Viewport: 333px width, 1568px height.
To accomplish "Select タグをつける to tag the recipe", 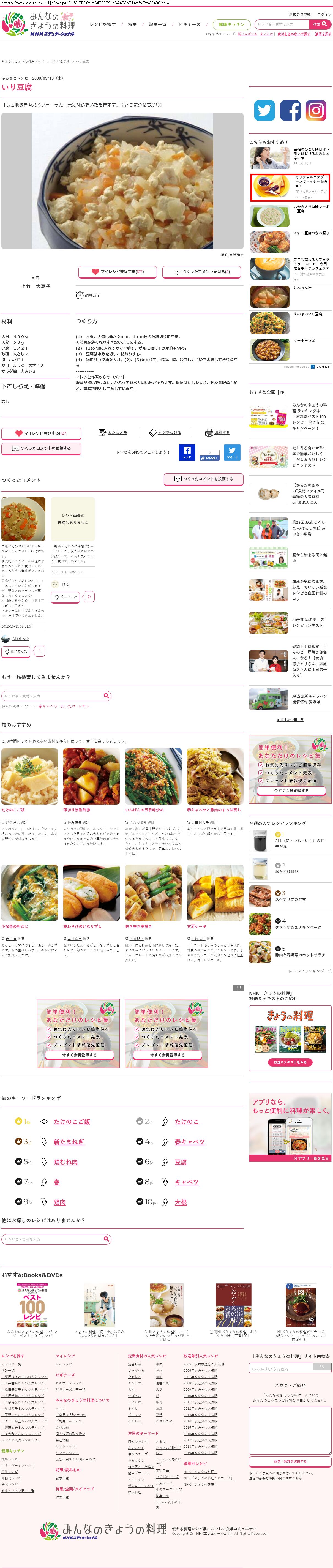I will 166,432.
